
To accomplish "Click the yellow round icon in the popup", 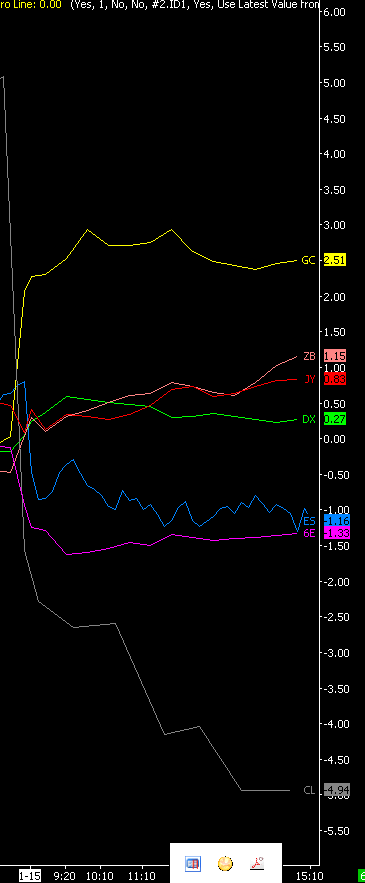I will click(x=225, y=863).
